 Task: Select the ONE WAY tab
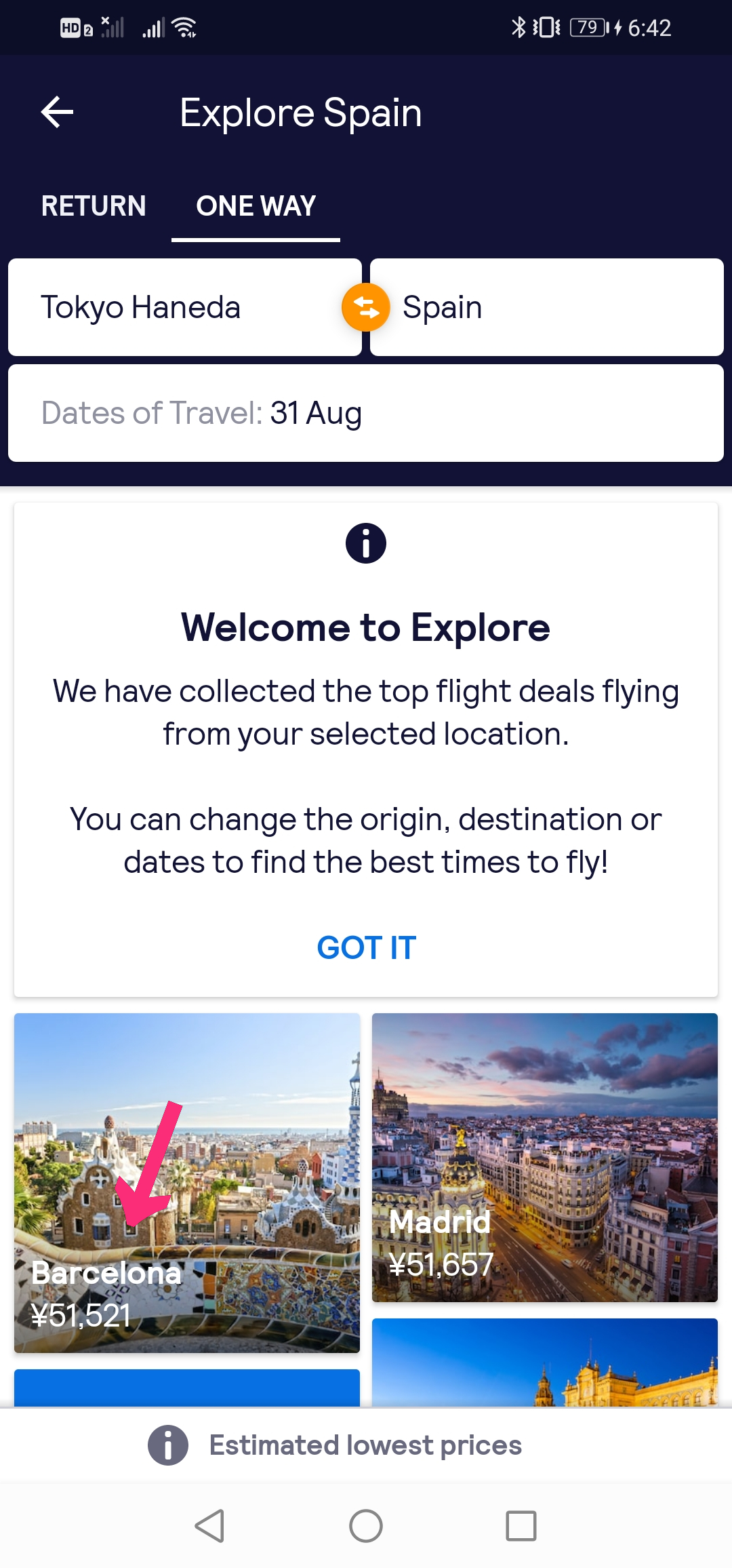click(x=256, y=206)
